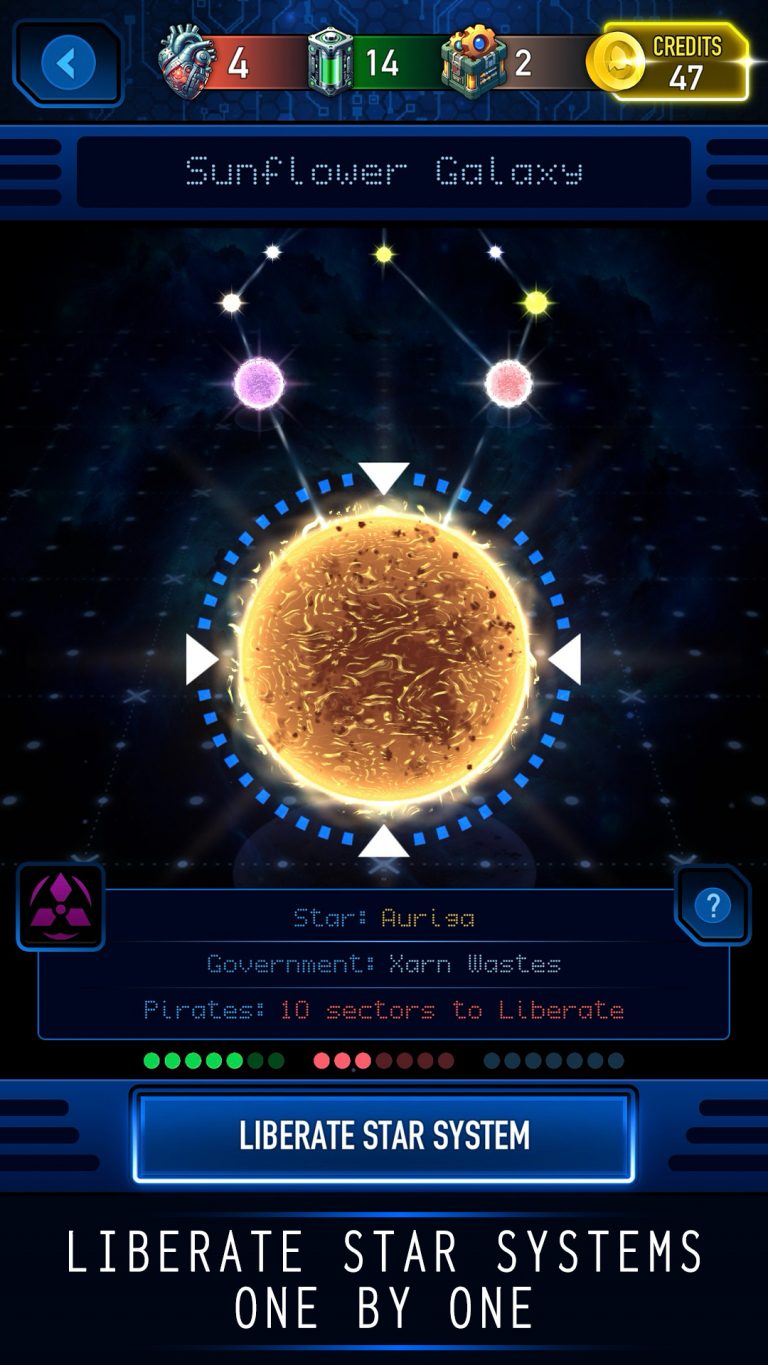Open the question mark help
The image size is (768, 1365).
[712, 906]
